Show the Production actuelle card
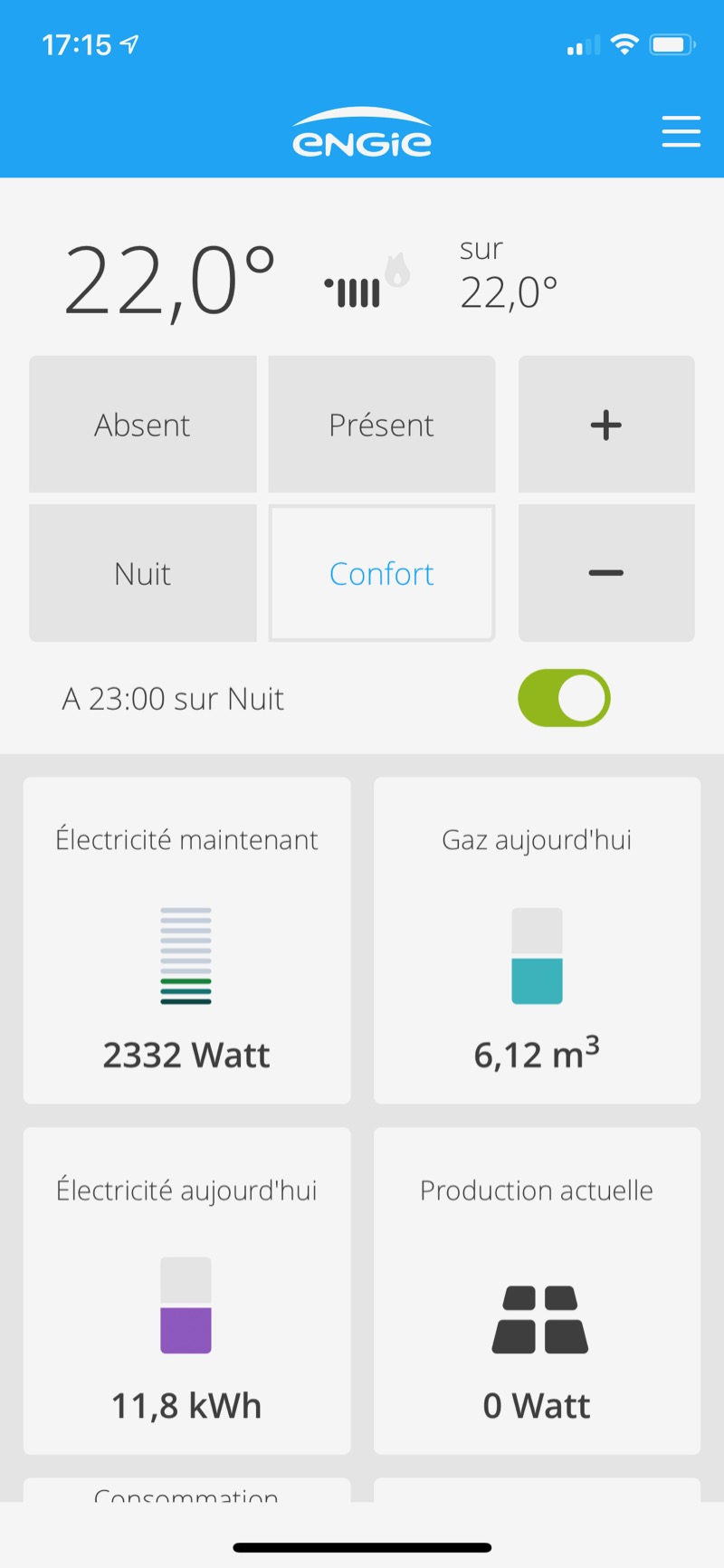Viewport: 724px width, 1568px height. coord(537,1290)
